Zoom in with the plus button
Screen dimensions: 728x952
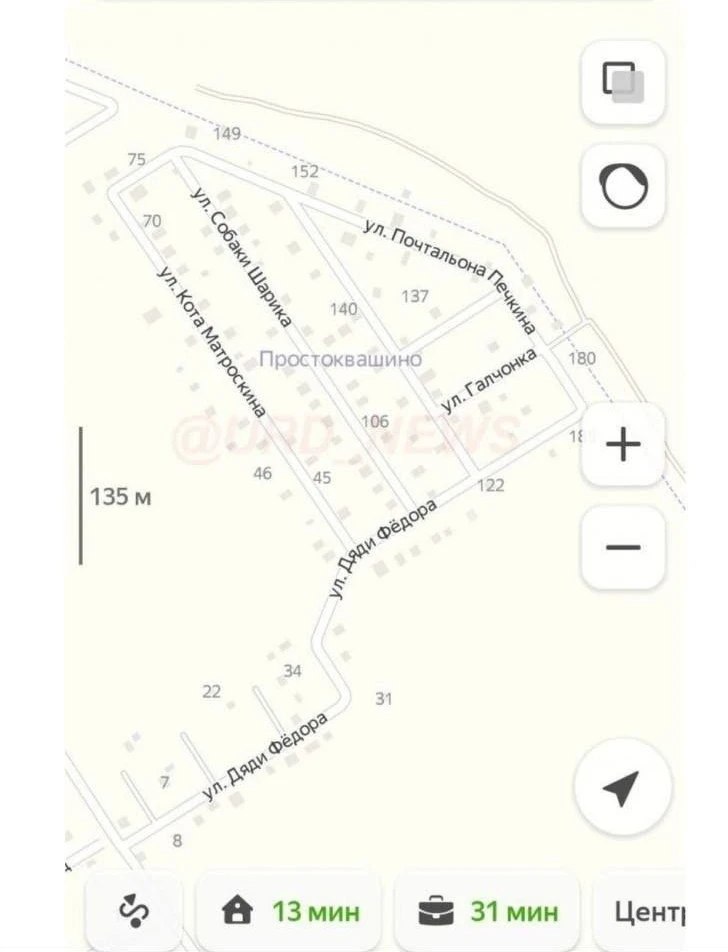coord(622,445)
